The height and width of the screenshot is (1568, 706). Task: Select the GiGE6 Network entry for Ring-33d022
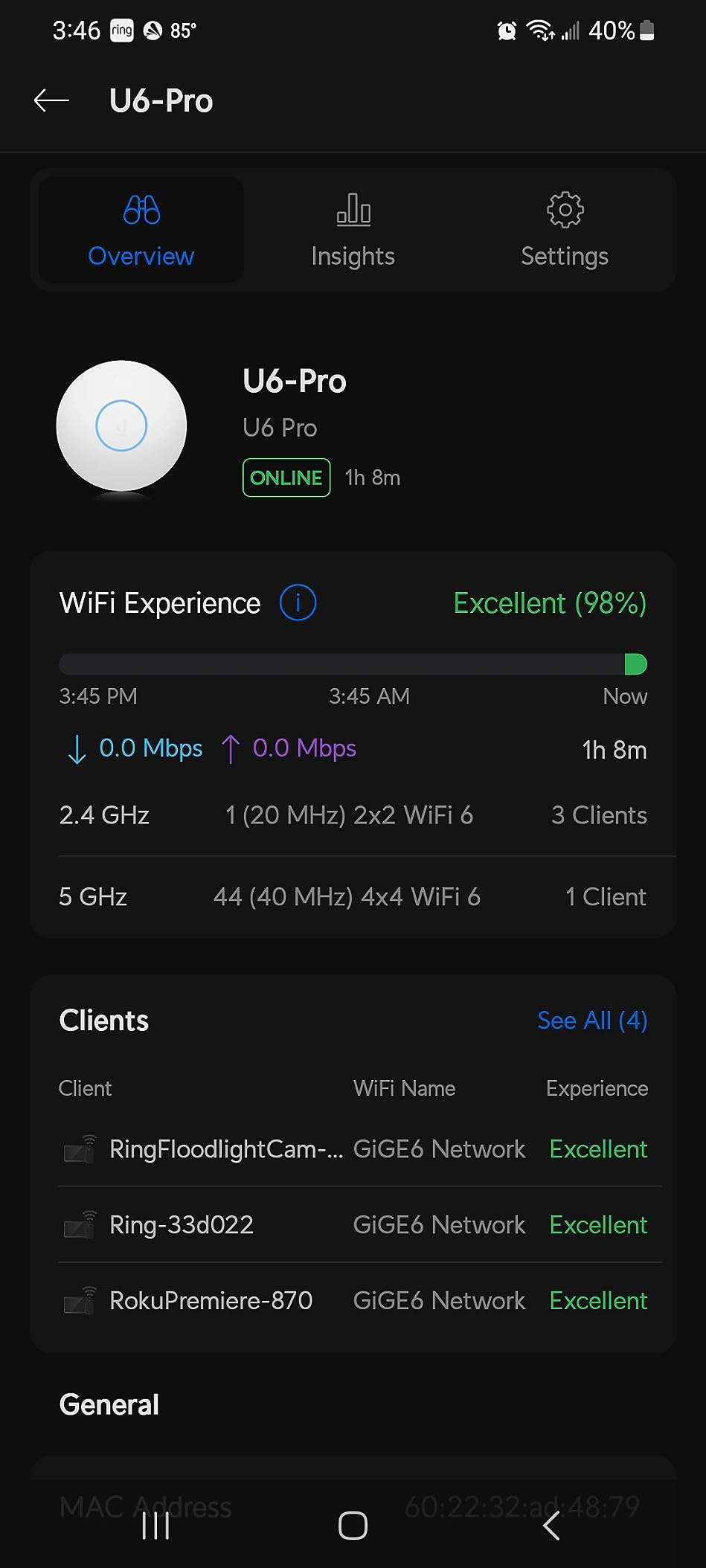tap(438, 1224)
